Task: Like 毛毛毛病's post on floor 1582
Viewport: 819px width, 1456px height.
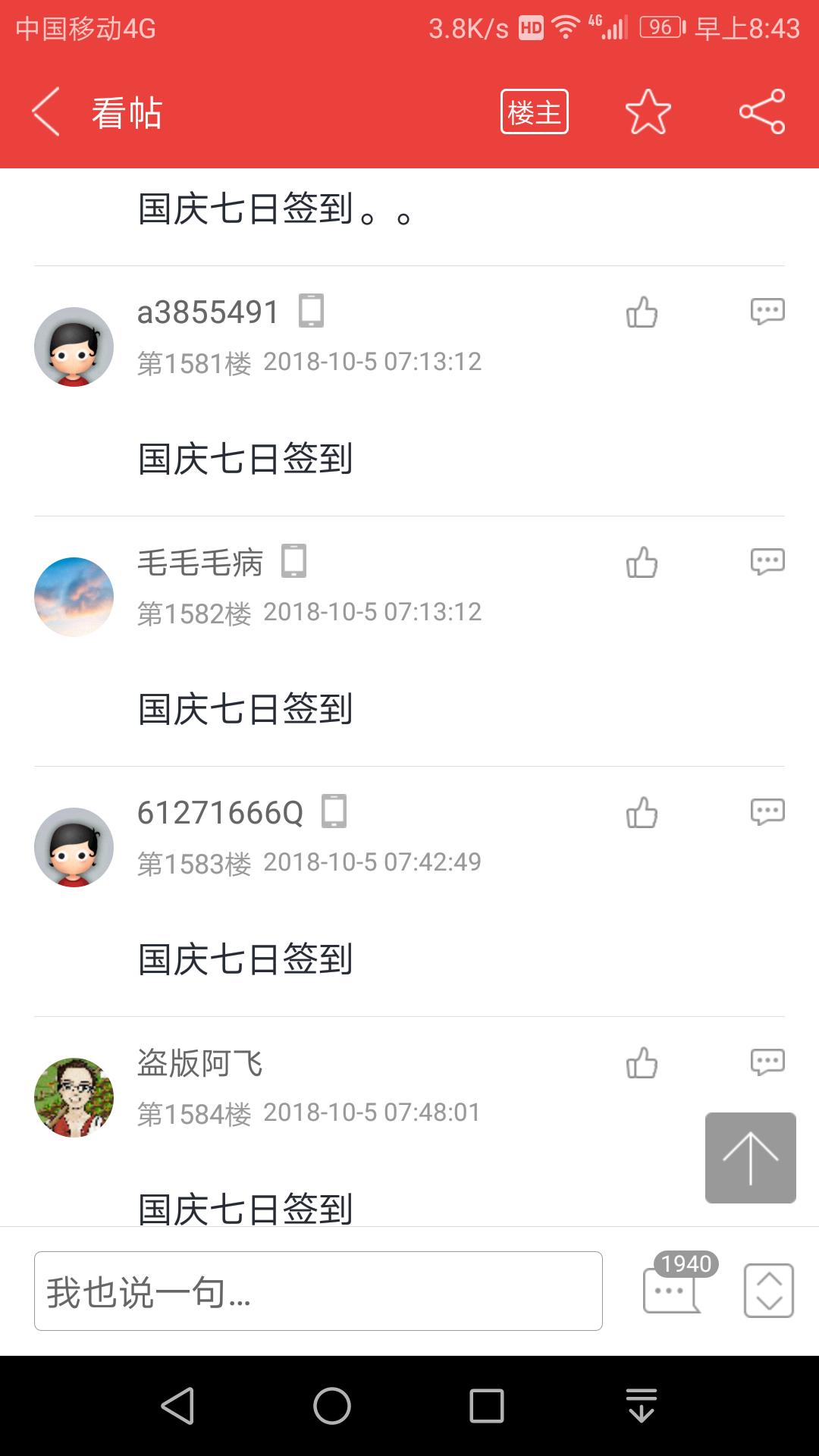Action: click(642, 562)
